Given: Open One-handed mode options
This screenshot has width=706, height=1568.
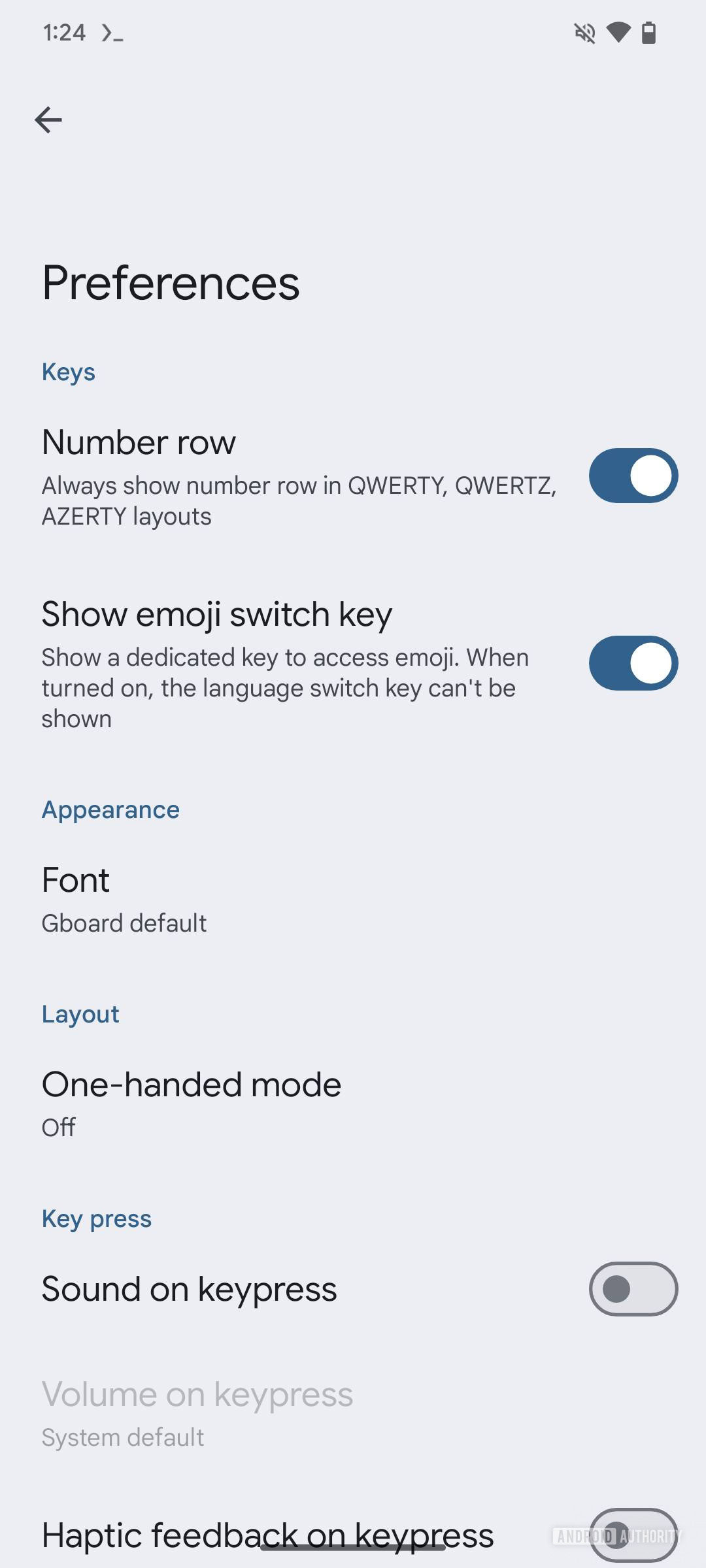Looking at the screenshot, I should point(191,1103).
